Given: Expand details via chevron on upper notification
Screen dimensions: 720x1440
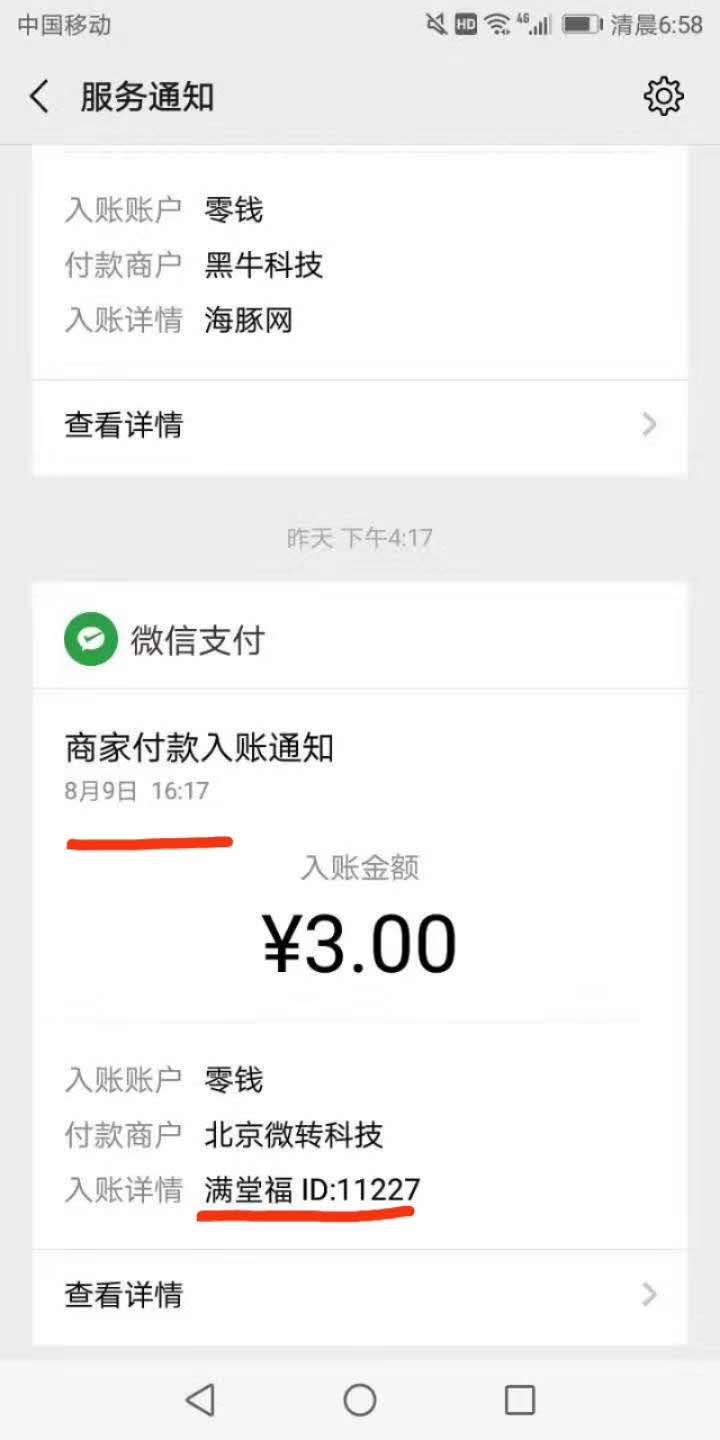Looking at the screenshot, I should [649, 424].
